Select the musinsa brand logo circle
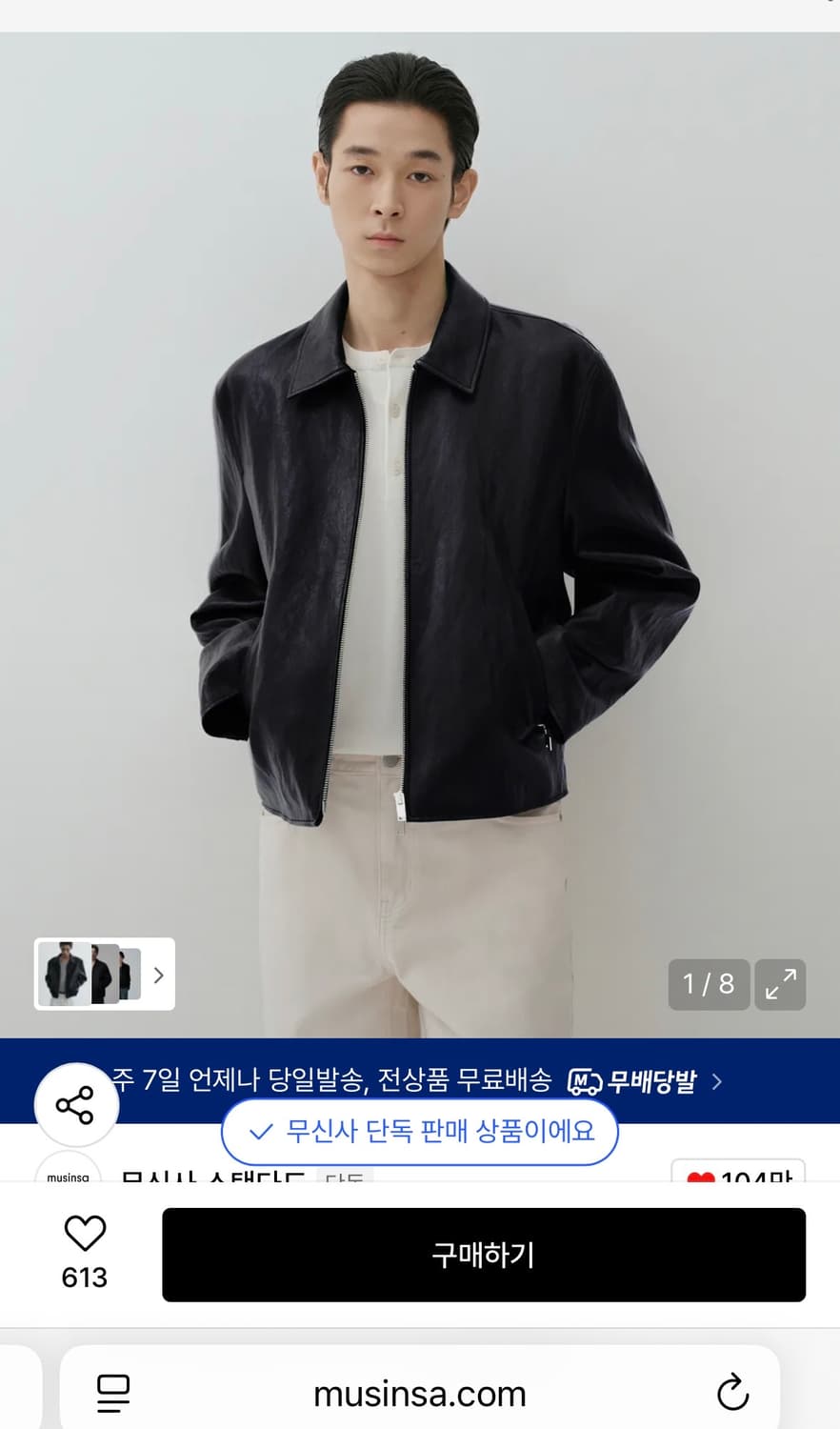The image size is (840, 1429). click(67, 1177)
